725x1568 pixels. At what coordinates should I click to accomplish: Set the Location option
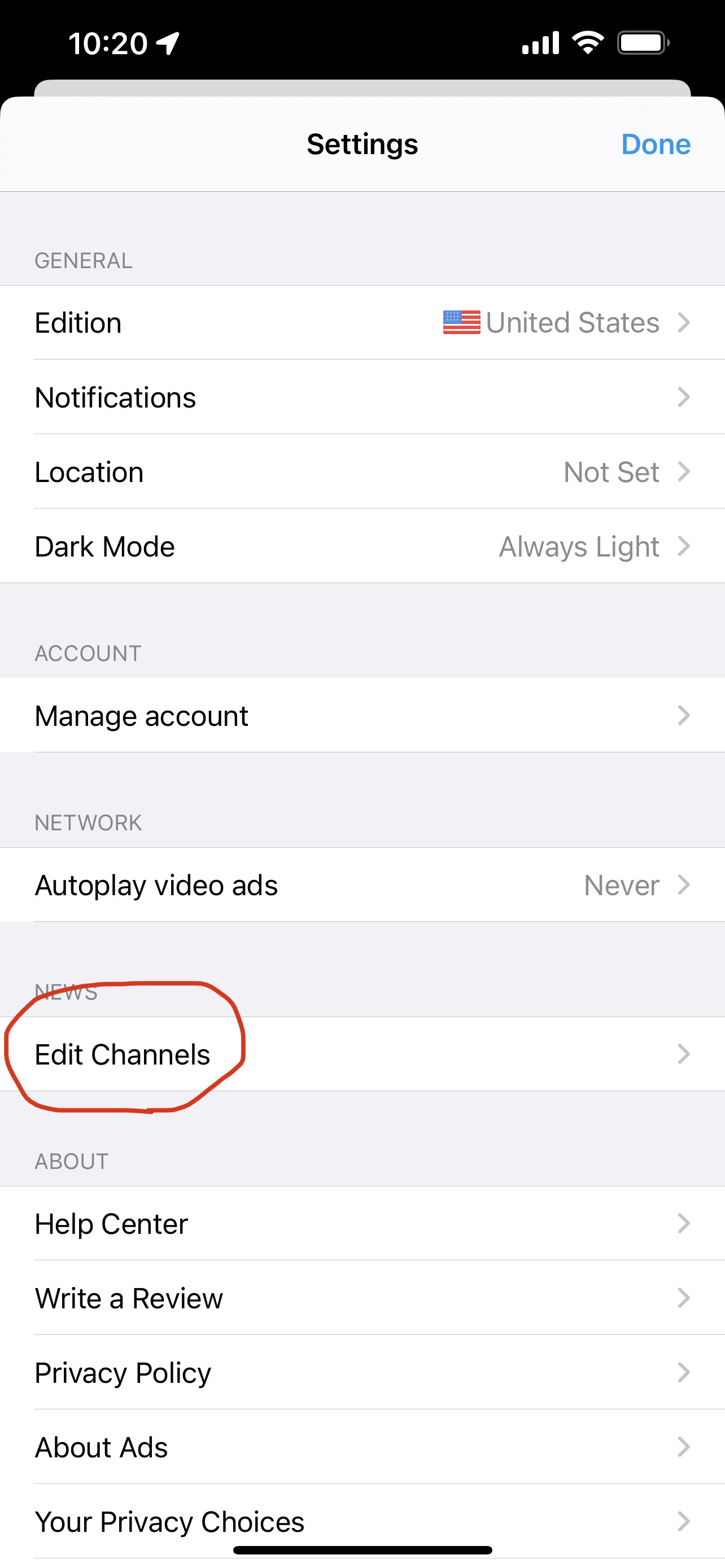(362, 472)
